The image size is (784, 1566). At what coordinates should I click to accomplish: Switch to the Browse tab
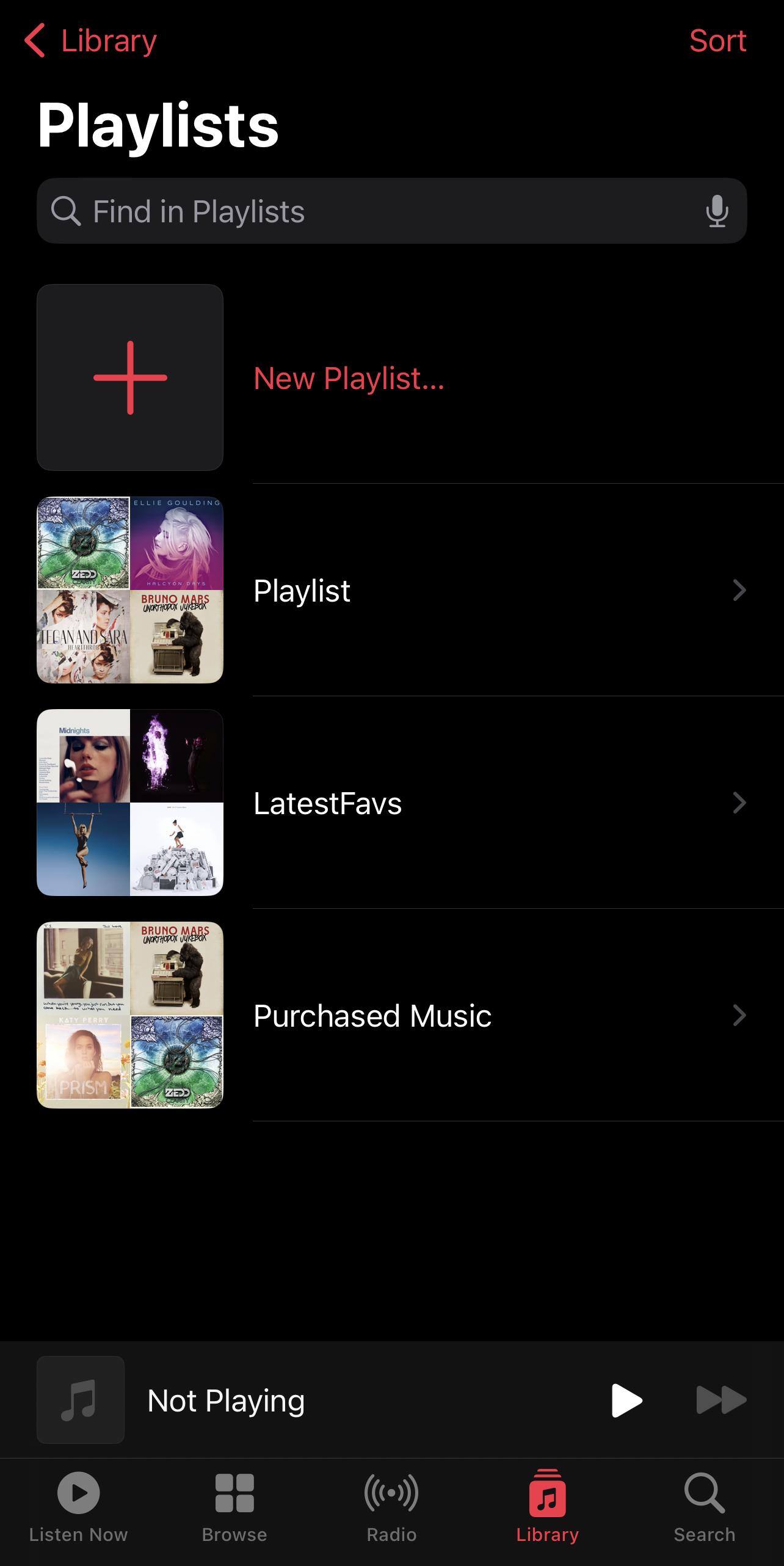(234, 1507)
